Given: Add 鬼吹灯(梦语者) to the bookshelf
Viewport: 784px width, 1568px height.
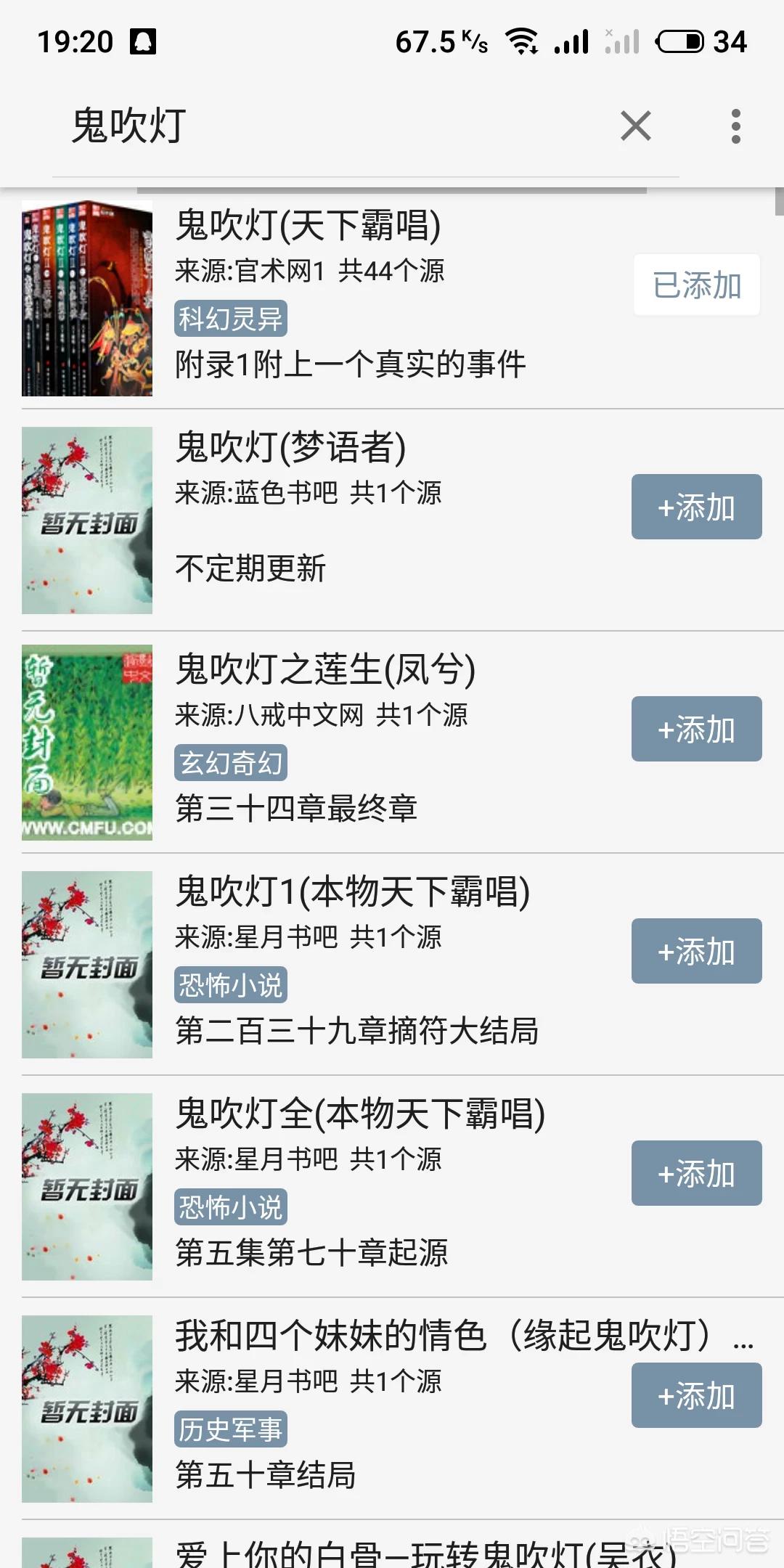Looking at the screenshot, I should (x=696, y=507).
